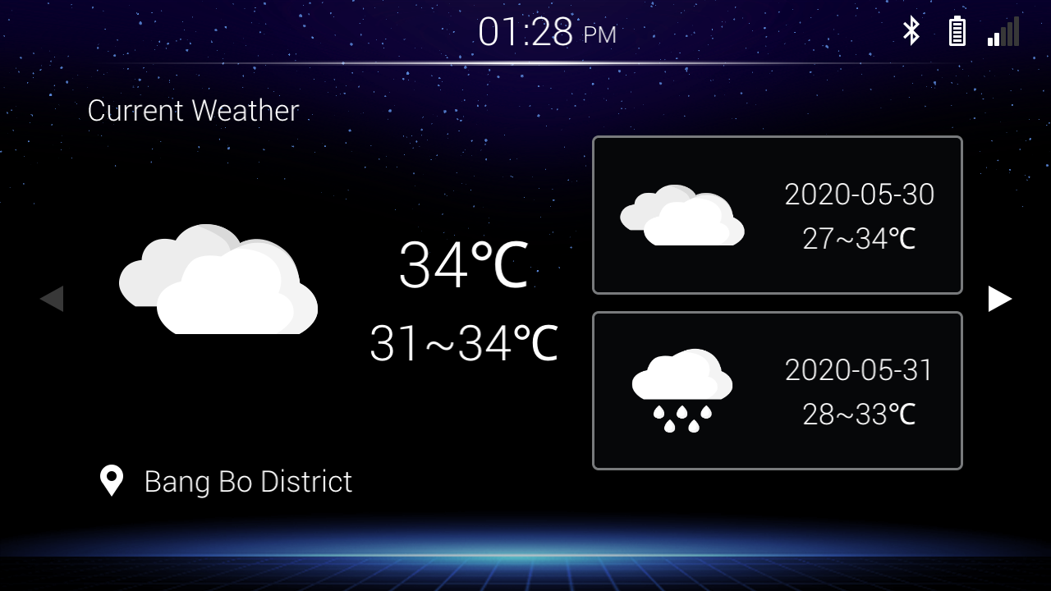Open the 2020-05-30 forecast card

pyautogui.click(x=777, y=215)
